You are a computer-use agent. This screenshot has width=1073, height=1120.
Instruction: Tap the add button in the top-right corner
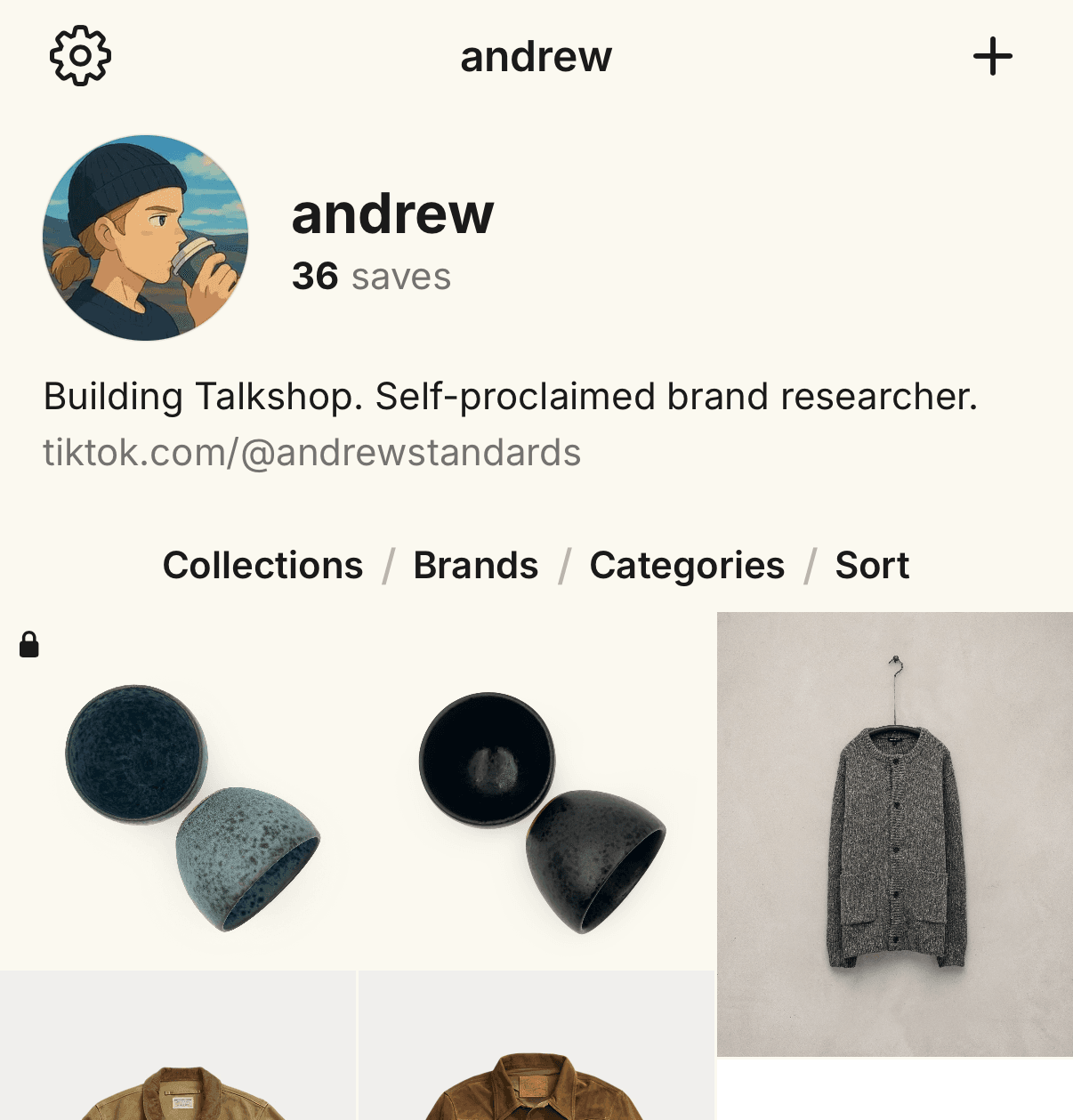[993, 55]
